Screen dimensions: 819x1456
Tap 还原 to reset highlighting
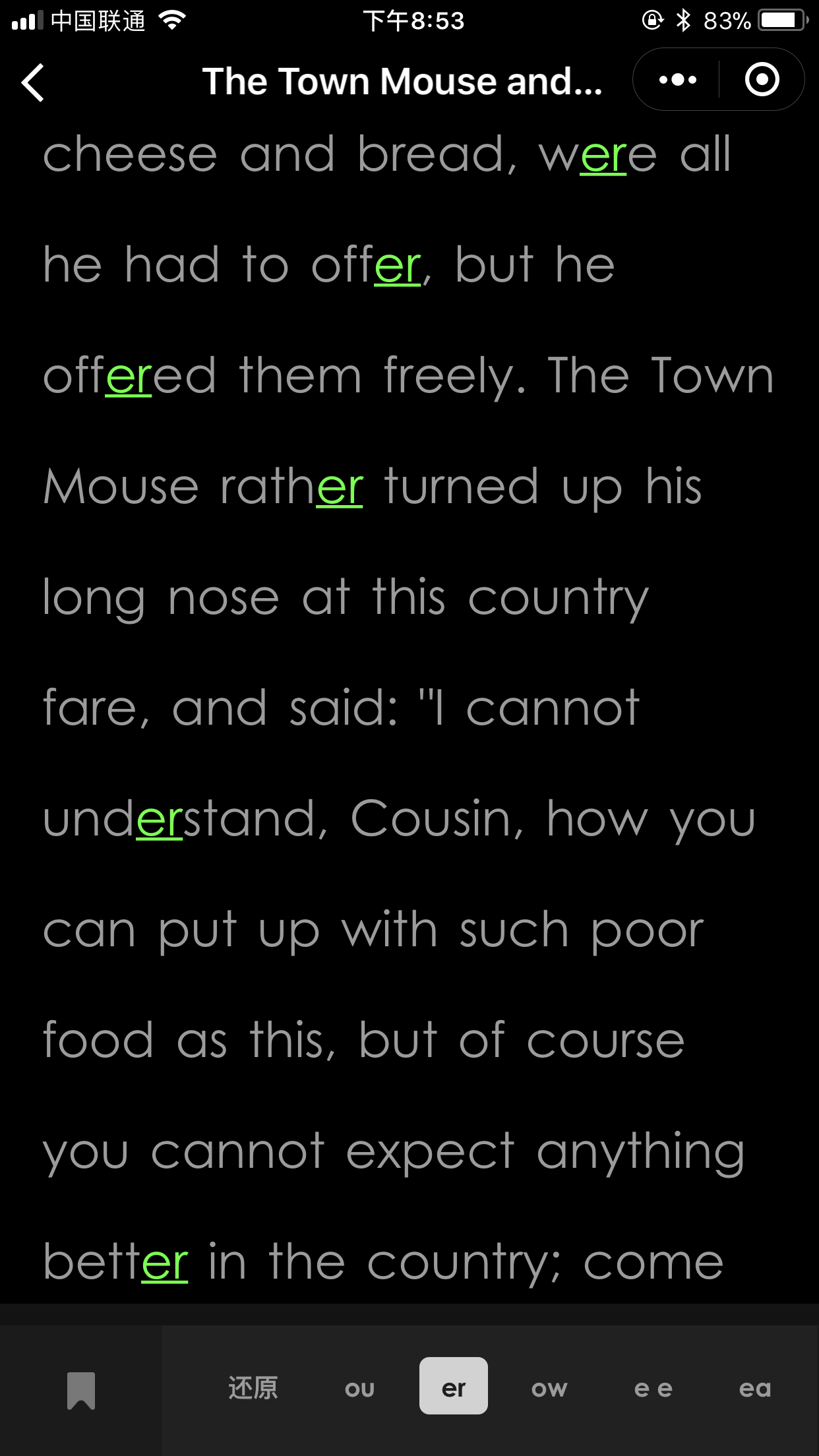click(x=253, y=1387)
